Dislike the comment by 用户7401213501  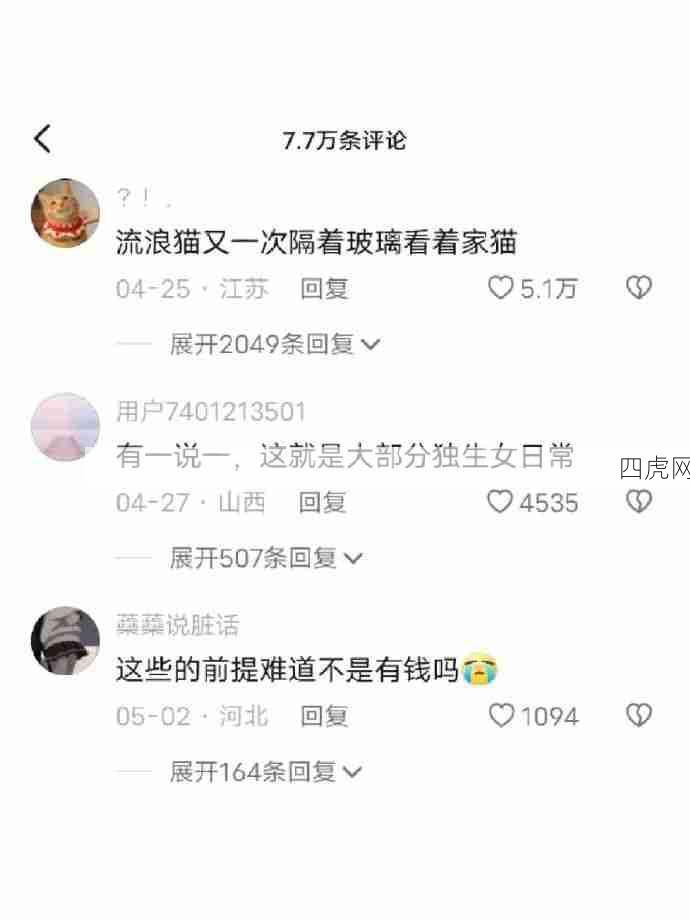click(638, 502)
